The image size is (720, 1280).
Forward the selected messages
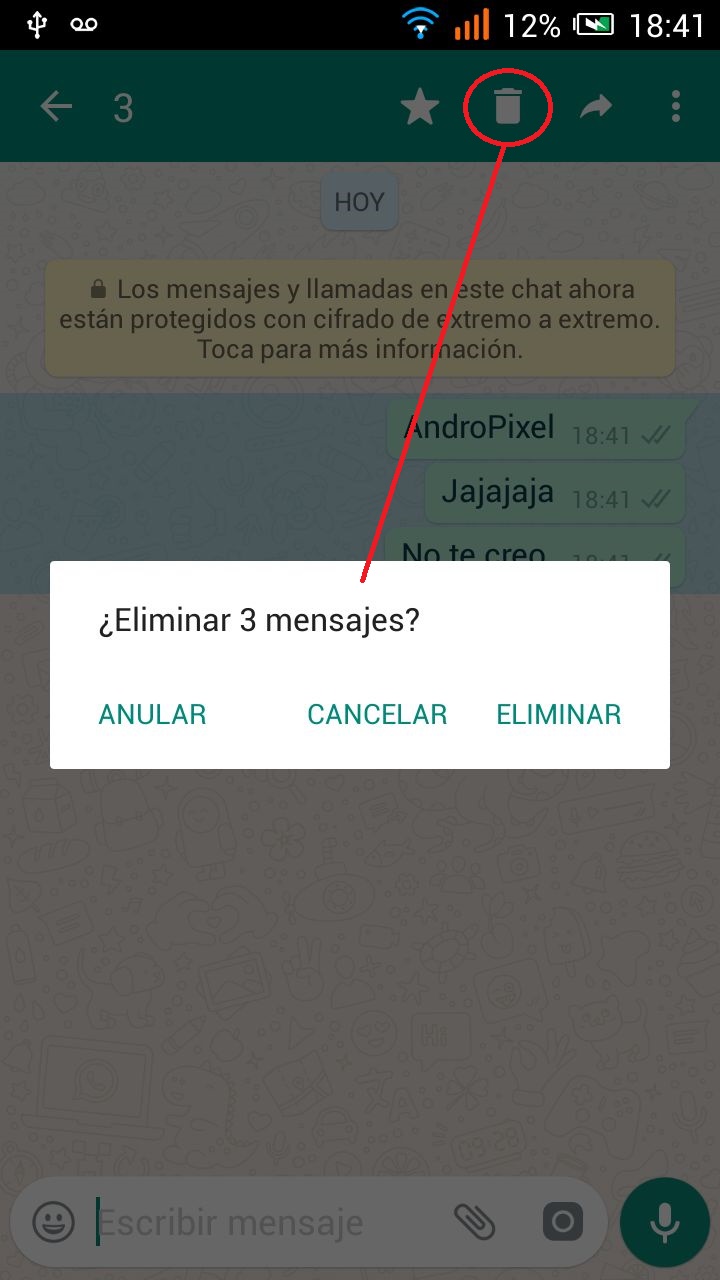tap(596, 107)
